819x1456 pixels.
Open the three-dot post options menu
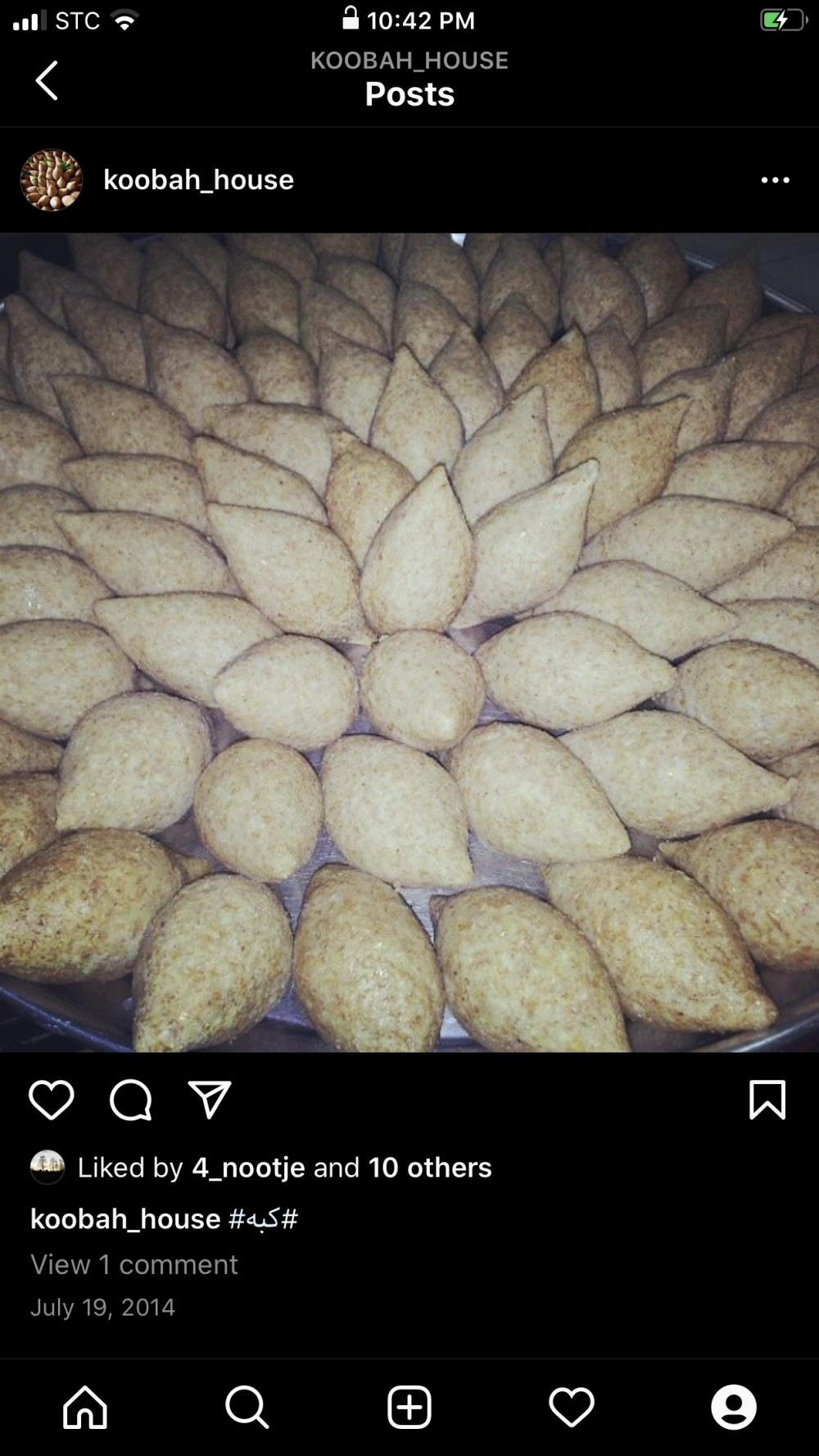point(775,180)
